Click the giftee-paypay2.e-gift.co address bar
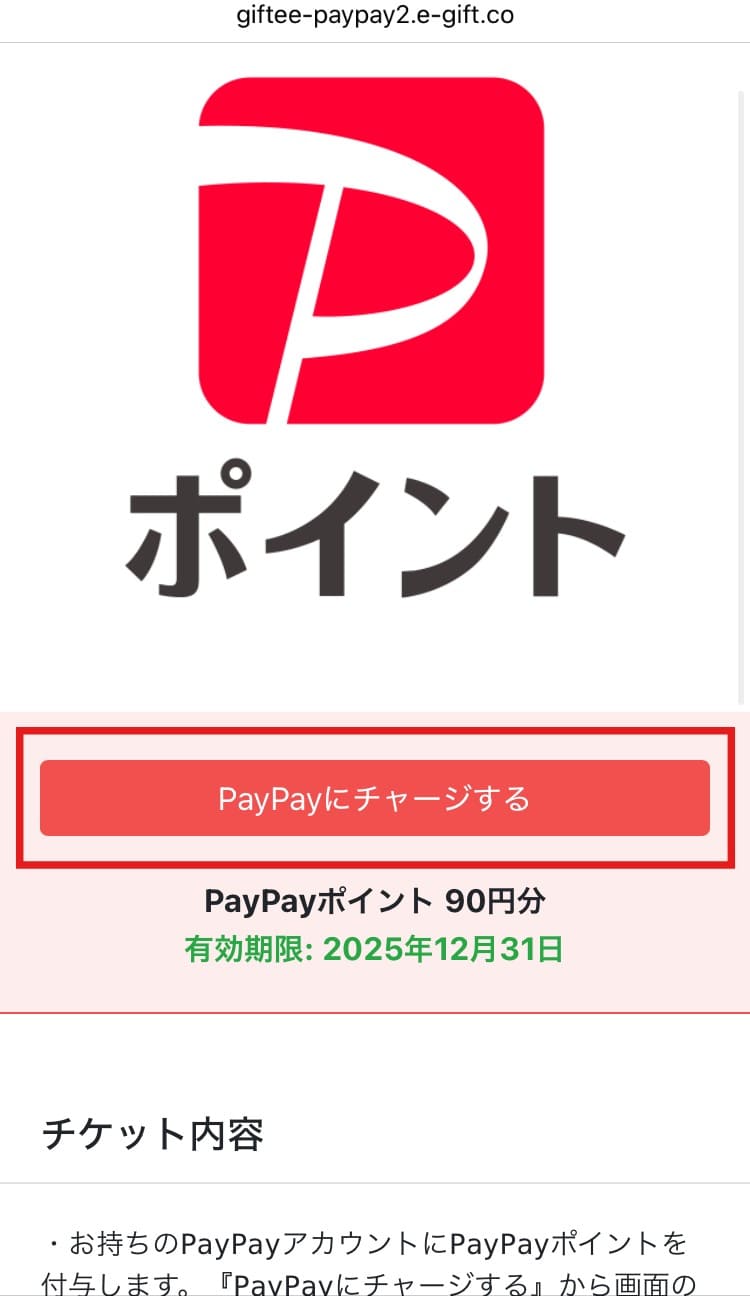 pyautogui.click(x=374, y=14)
